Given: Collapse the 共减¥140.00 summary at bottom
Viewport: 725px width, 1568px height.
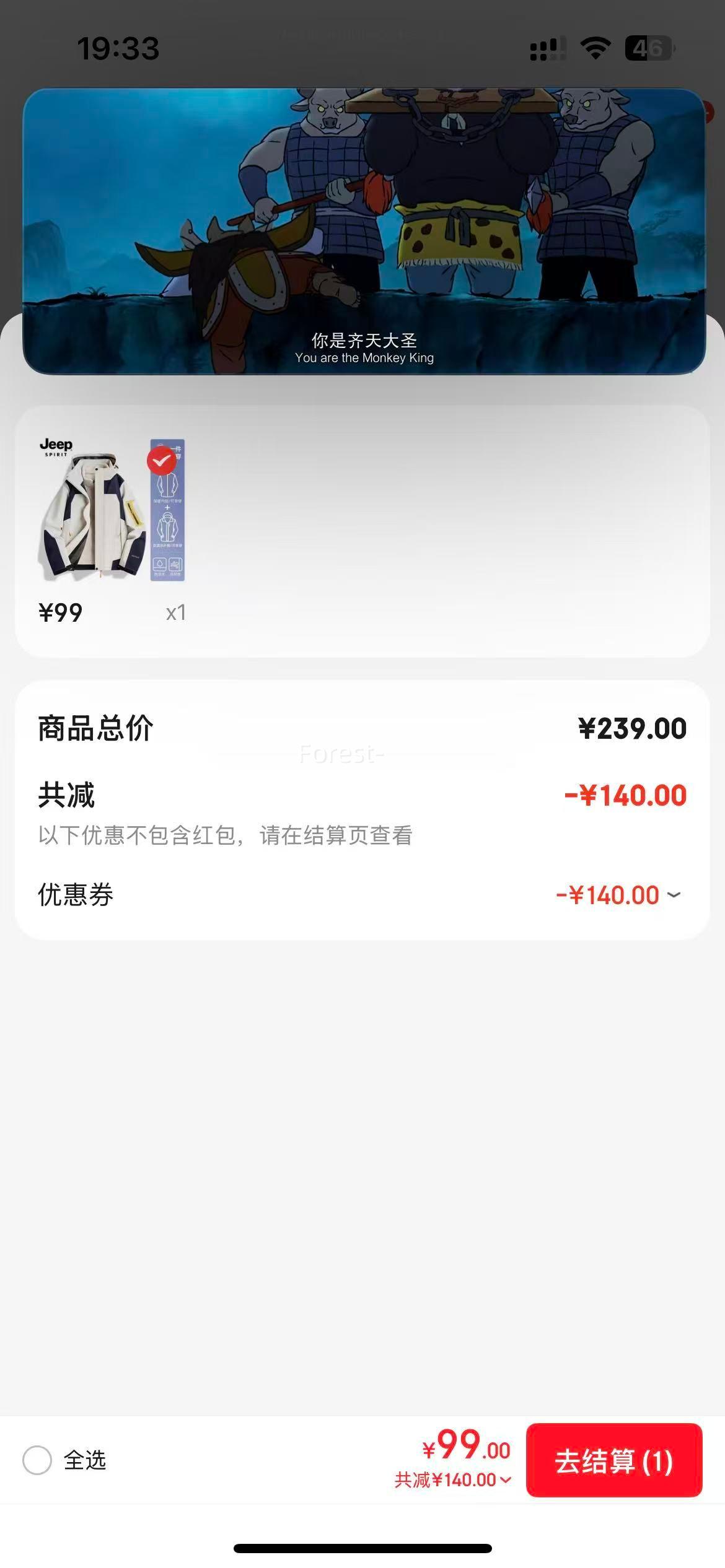Looking at the screenshot, I should pyautogui.click(x=453, y=1480).
